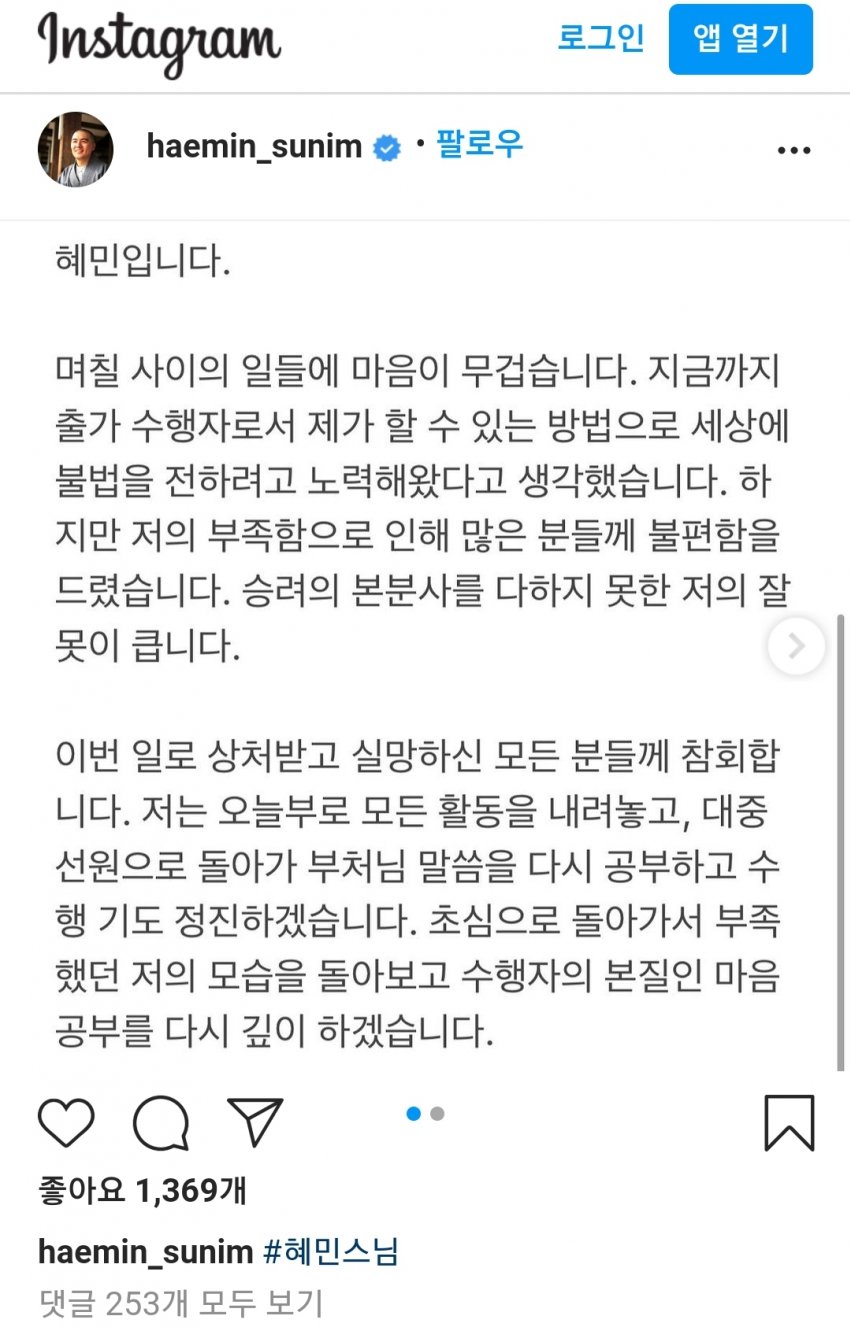Open comments with the speech bubble icon
The image size is (850, 1327).
pyautogui.click(x=160, y=1122)
